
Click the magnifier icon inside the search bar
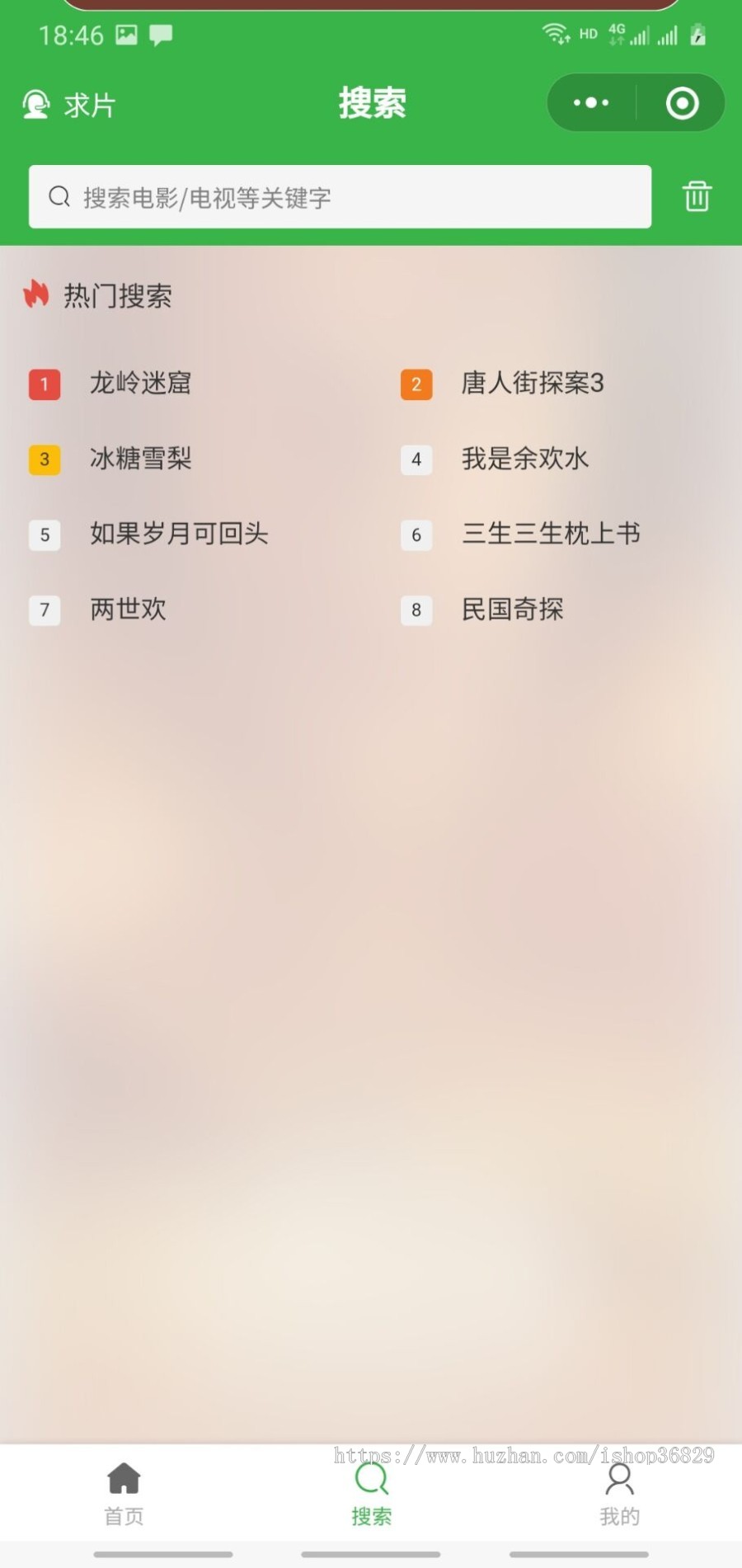59,196
